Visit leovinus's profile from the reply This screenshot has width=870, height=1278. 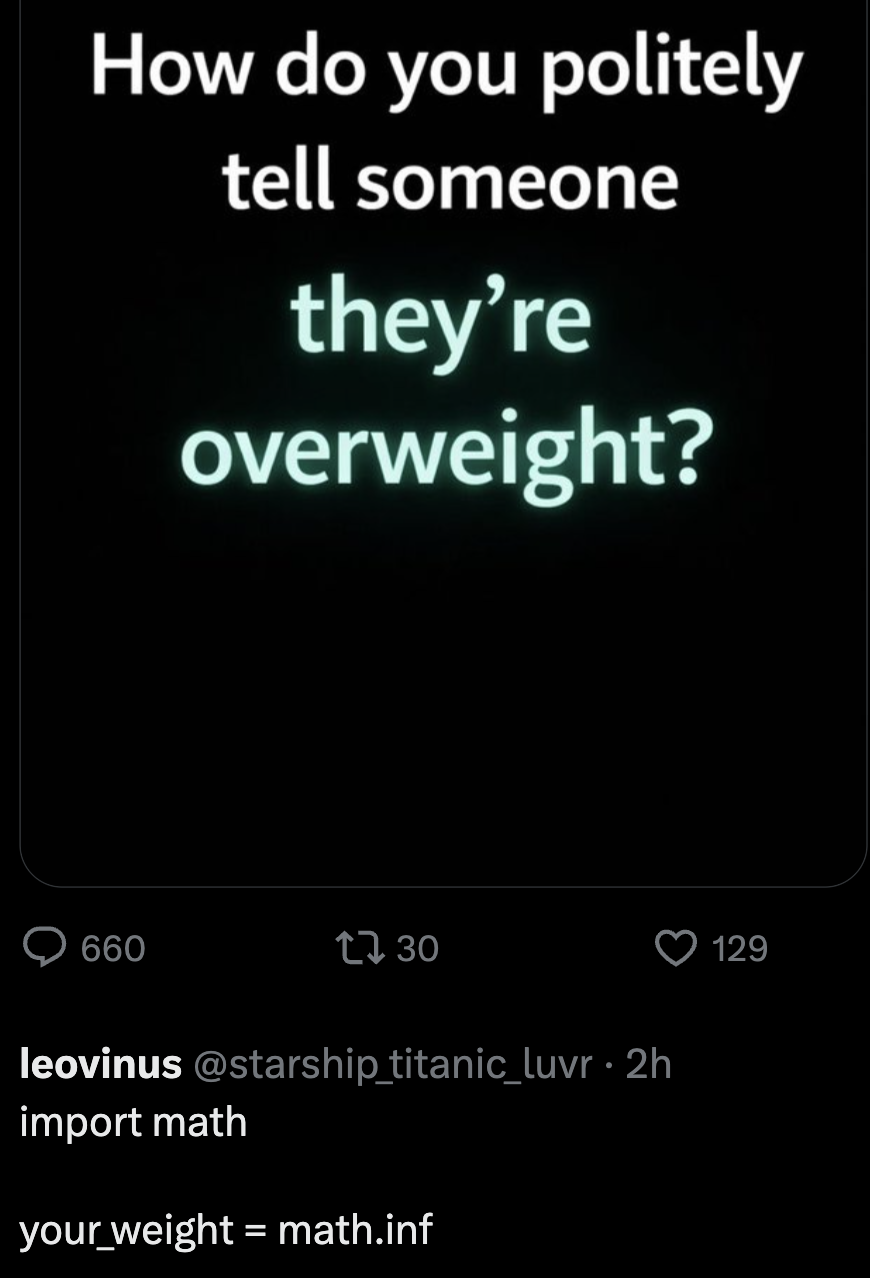[x=101, y=1065]
